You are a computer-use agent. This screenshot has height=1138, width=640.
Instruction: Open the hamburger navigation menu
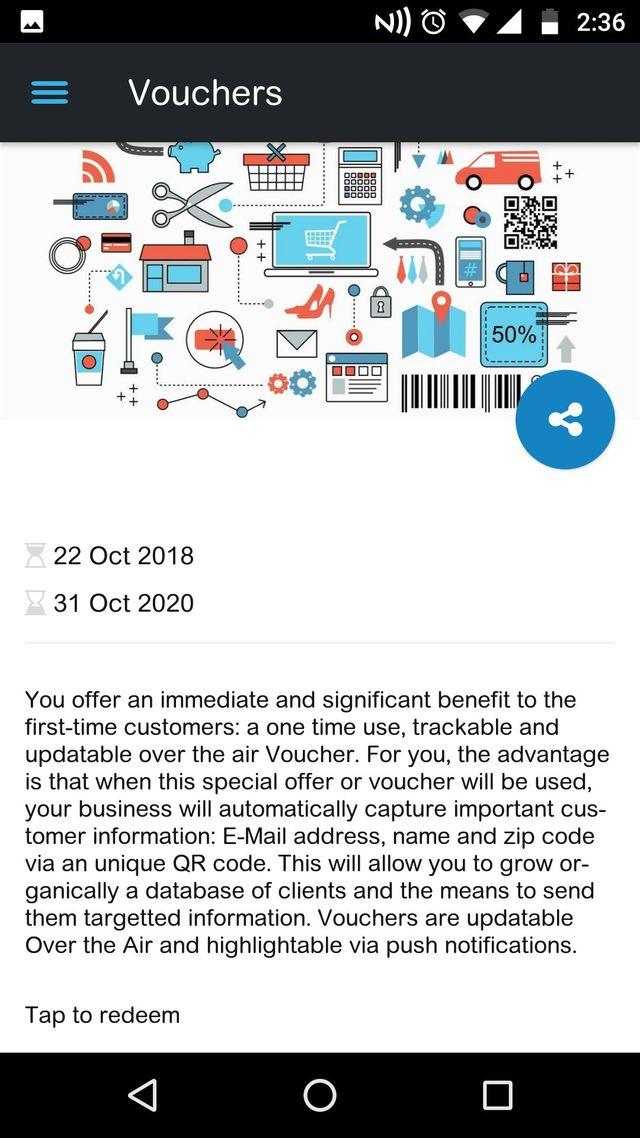50,93
